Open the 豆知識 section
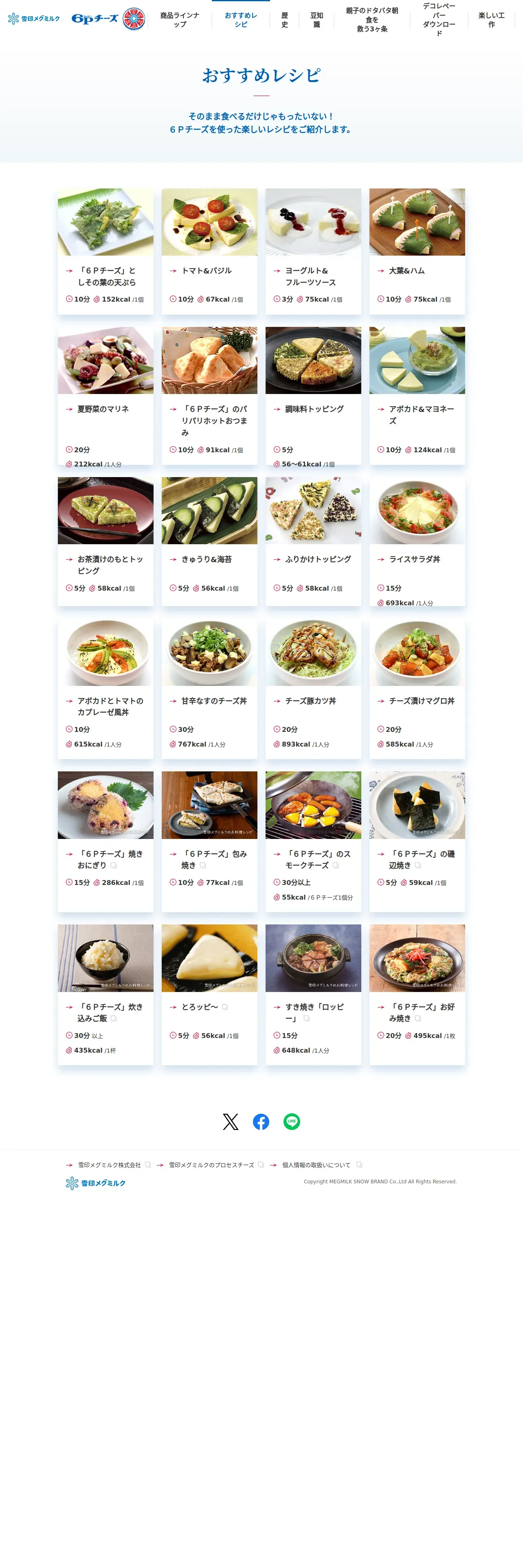523x1568 pixels. click(316, 20)
